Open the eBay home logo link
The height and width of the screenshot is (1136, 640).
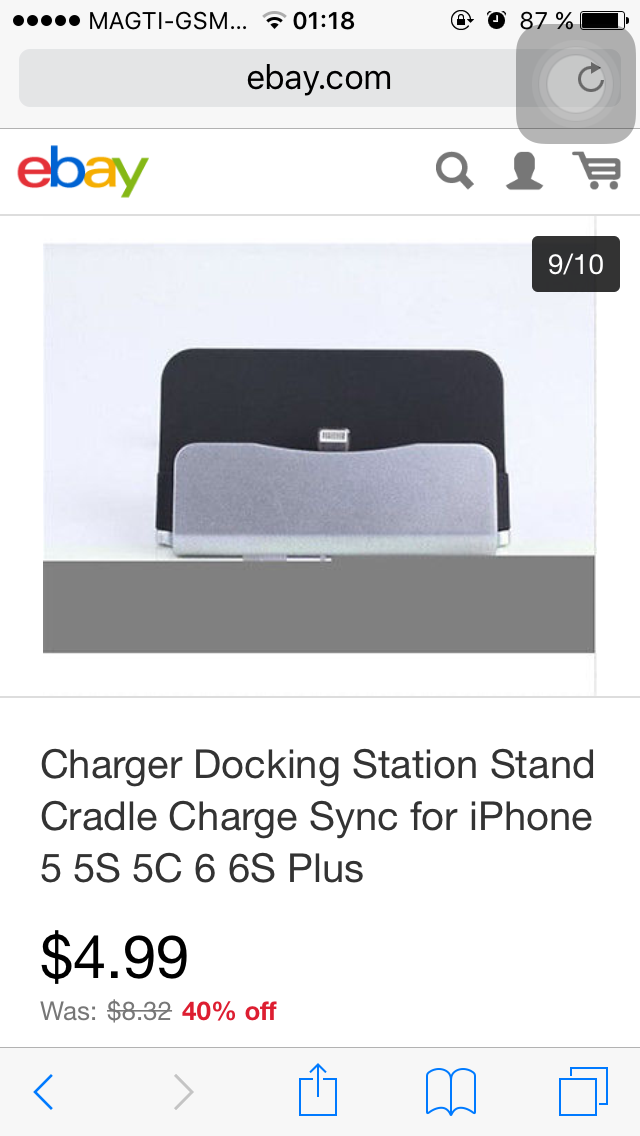(82, 171)
